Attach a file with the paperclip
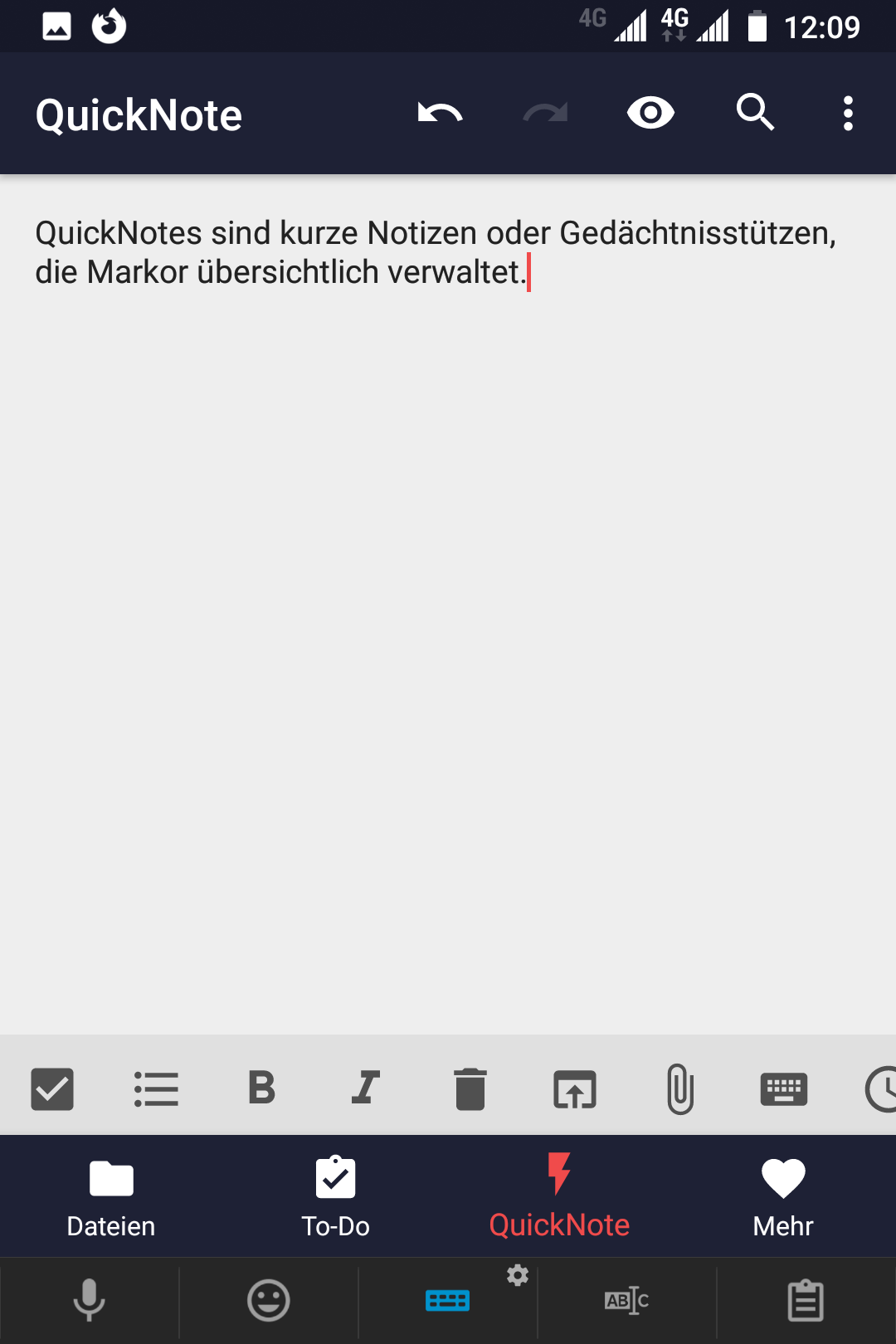This screenshot has height=1344, width=896. [x=679, y=1088]
